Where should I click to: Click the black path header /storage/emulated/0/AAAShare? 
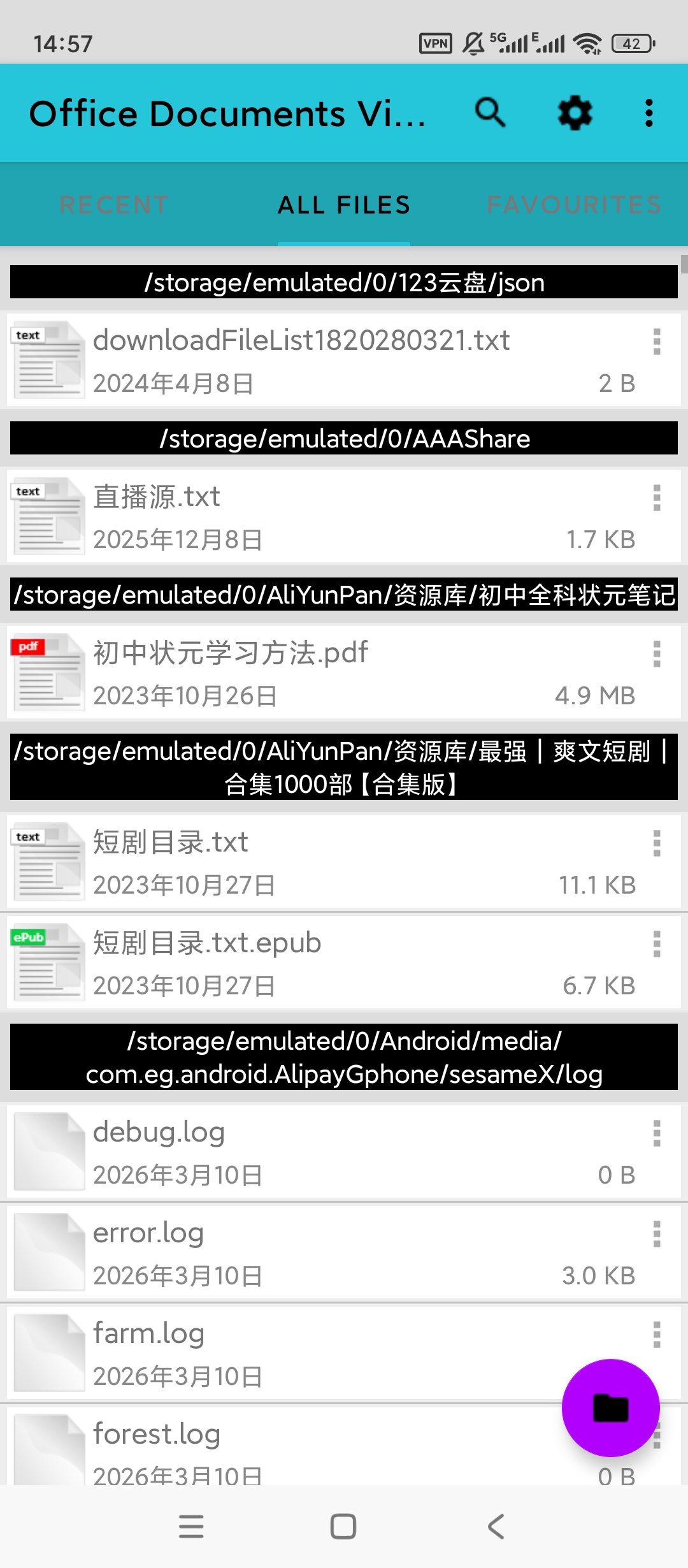(x=344, y=439)
